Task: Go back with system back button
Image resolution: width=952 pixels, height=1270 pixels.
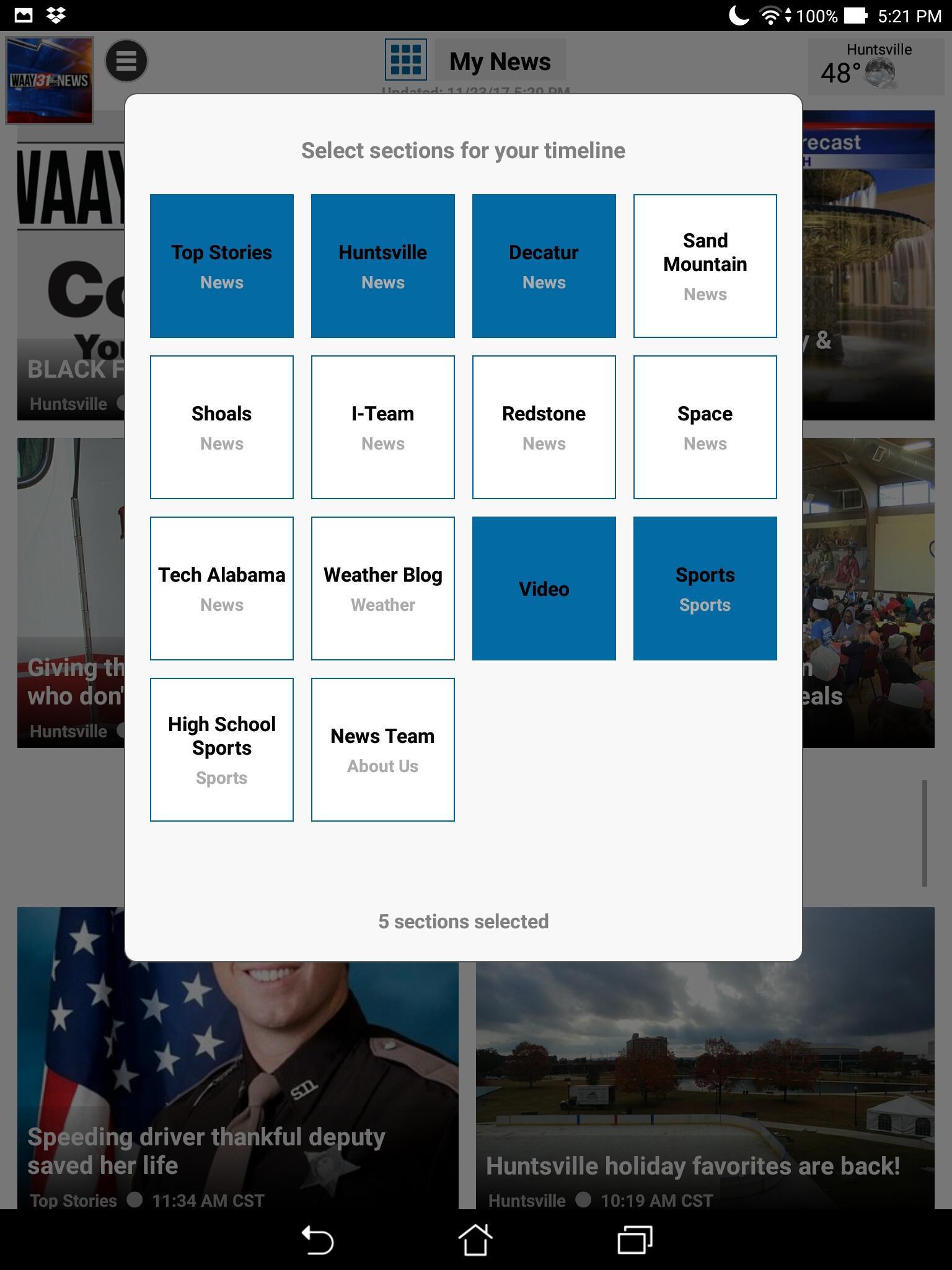Action: [x=317, y=1240]
